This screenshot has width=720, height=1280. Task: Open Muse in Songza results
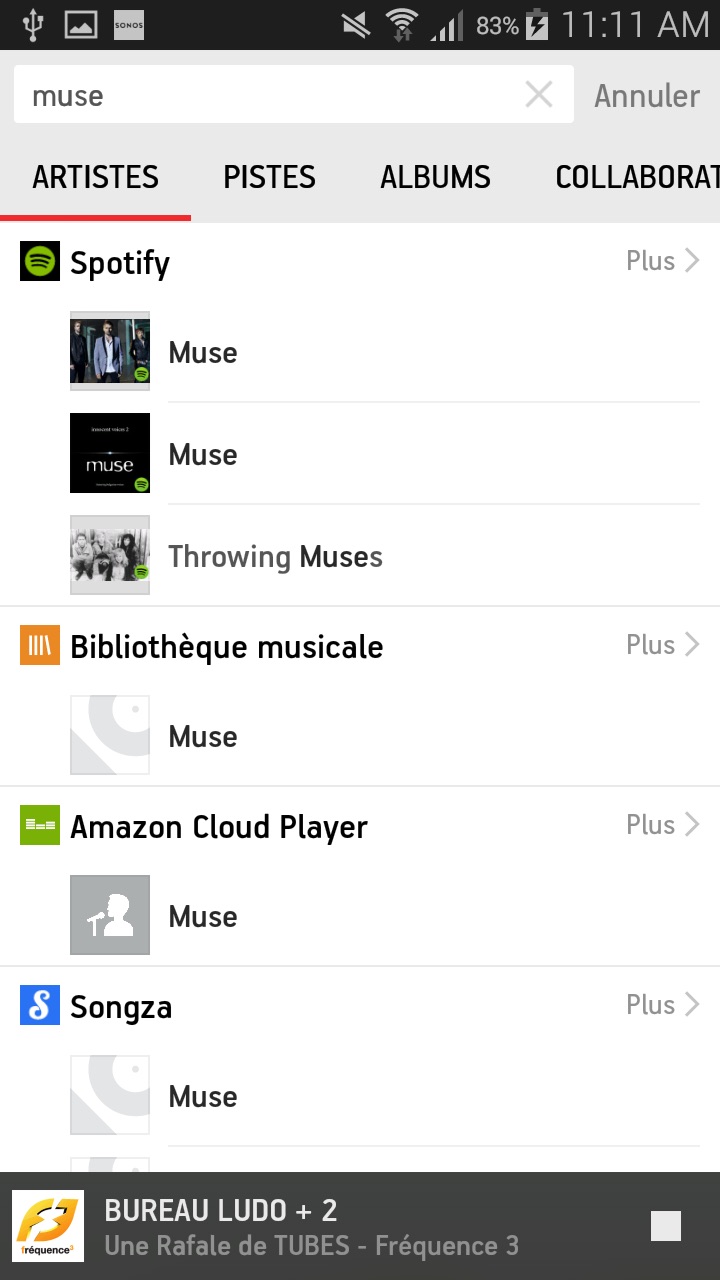coord(203,1097)
